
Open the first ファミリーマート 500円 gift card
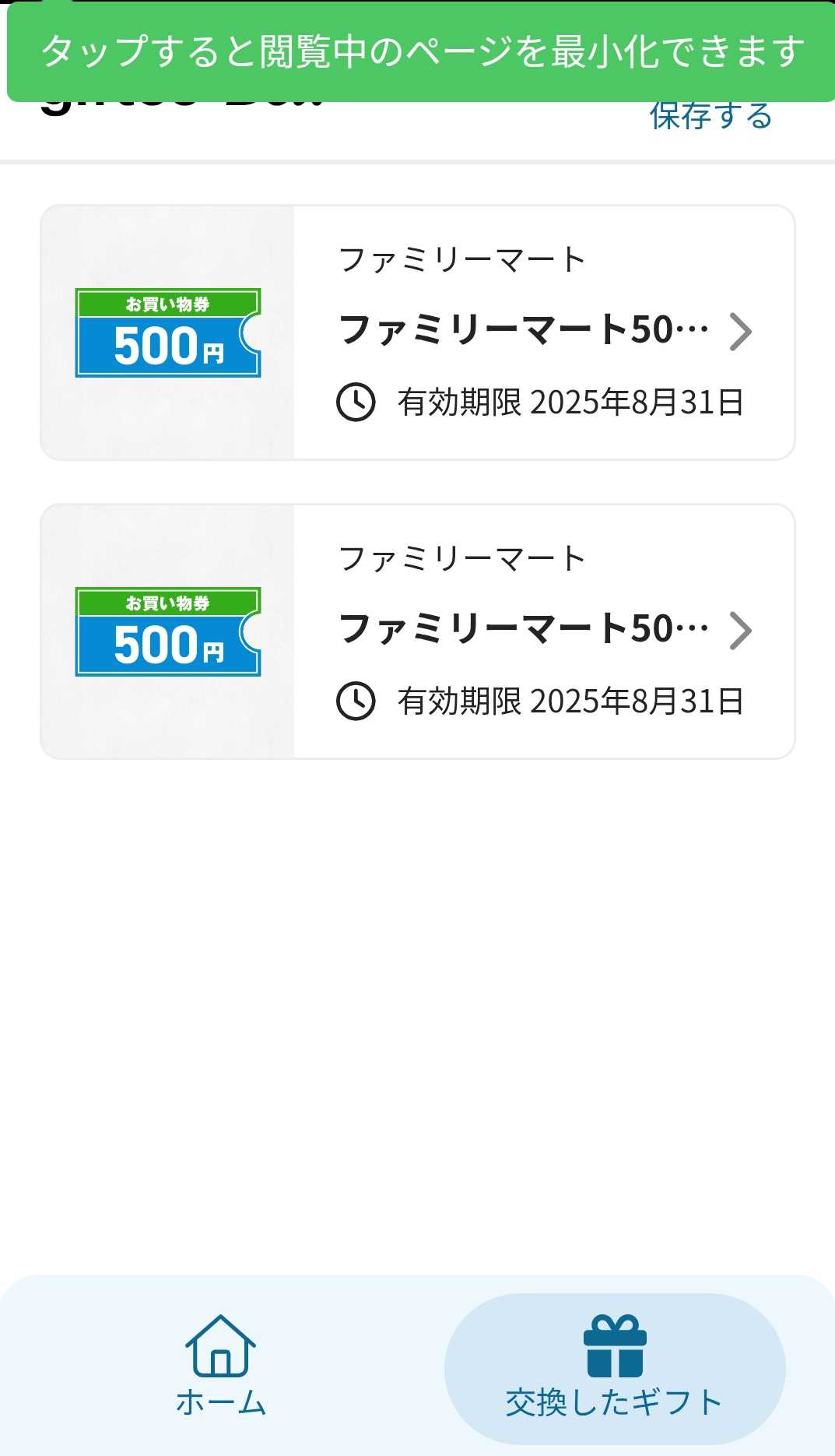pos(417,332)
